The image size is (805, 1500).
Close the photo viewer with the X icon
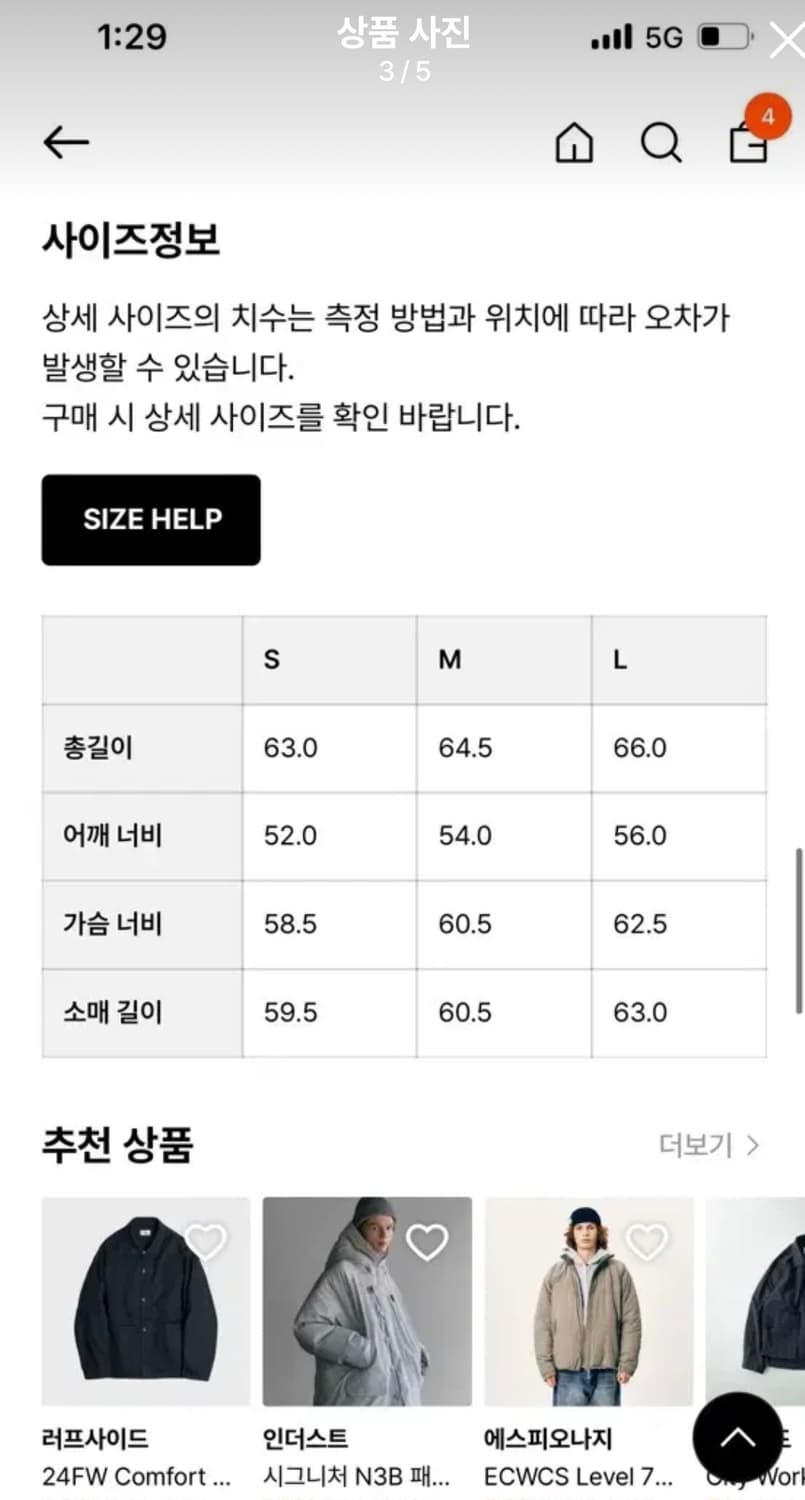click(784, 37)
